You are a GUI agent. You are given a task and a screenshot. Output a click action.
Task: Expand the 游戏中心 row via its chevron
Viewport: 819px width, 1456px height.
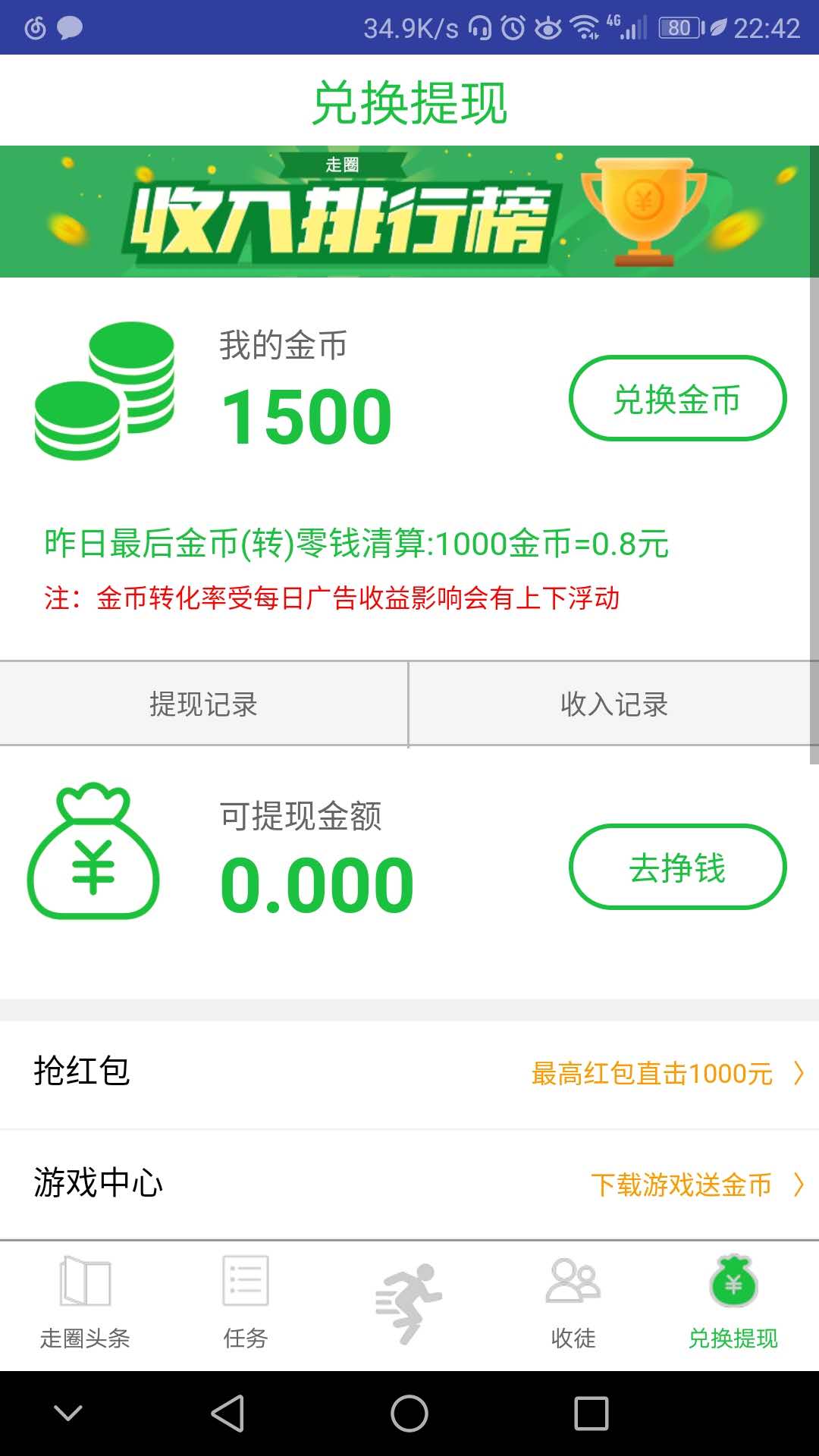click(799, 1183)
